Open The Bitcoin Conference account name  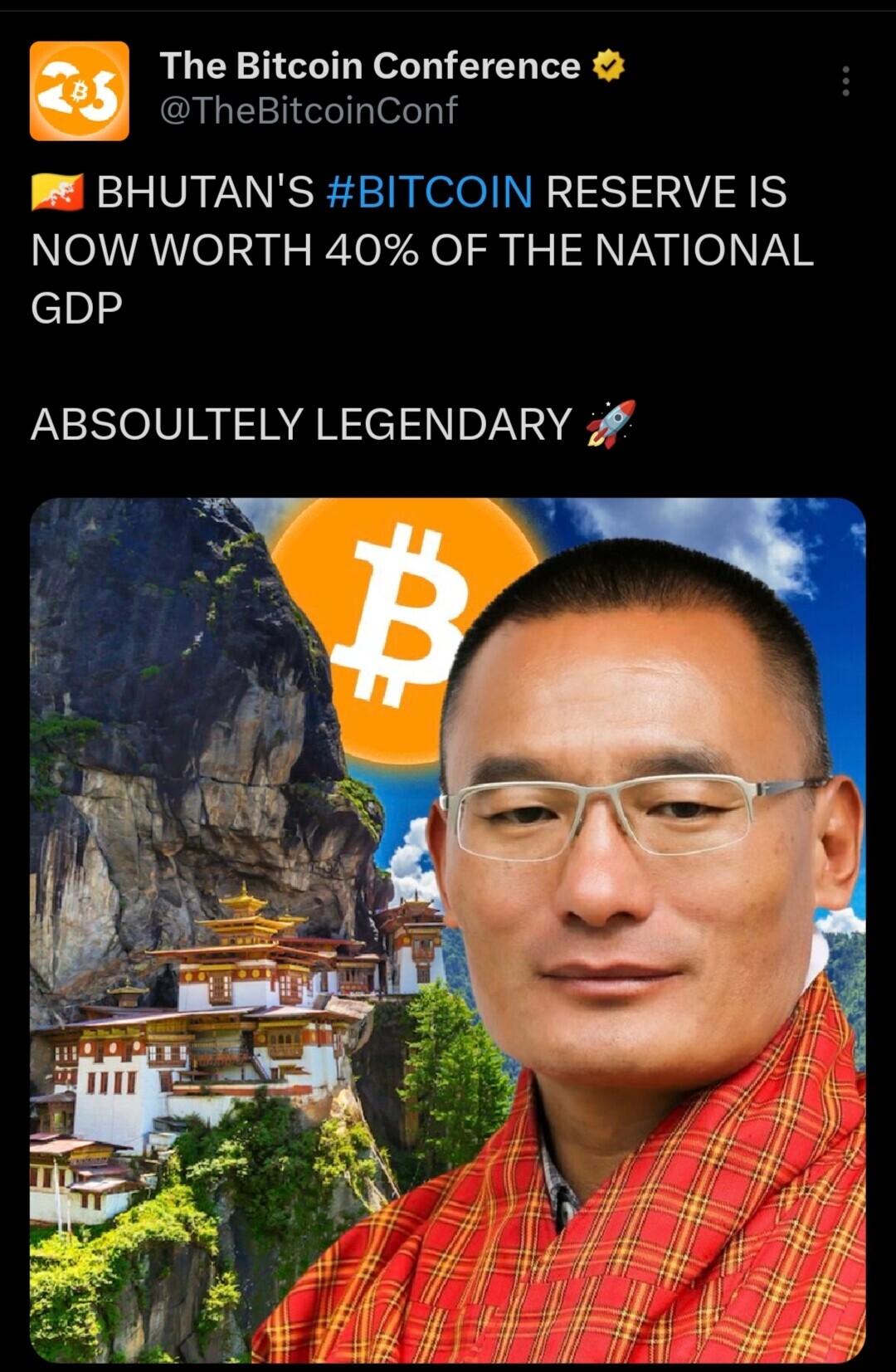(370, 66)
